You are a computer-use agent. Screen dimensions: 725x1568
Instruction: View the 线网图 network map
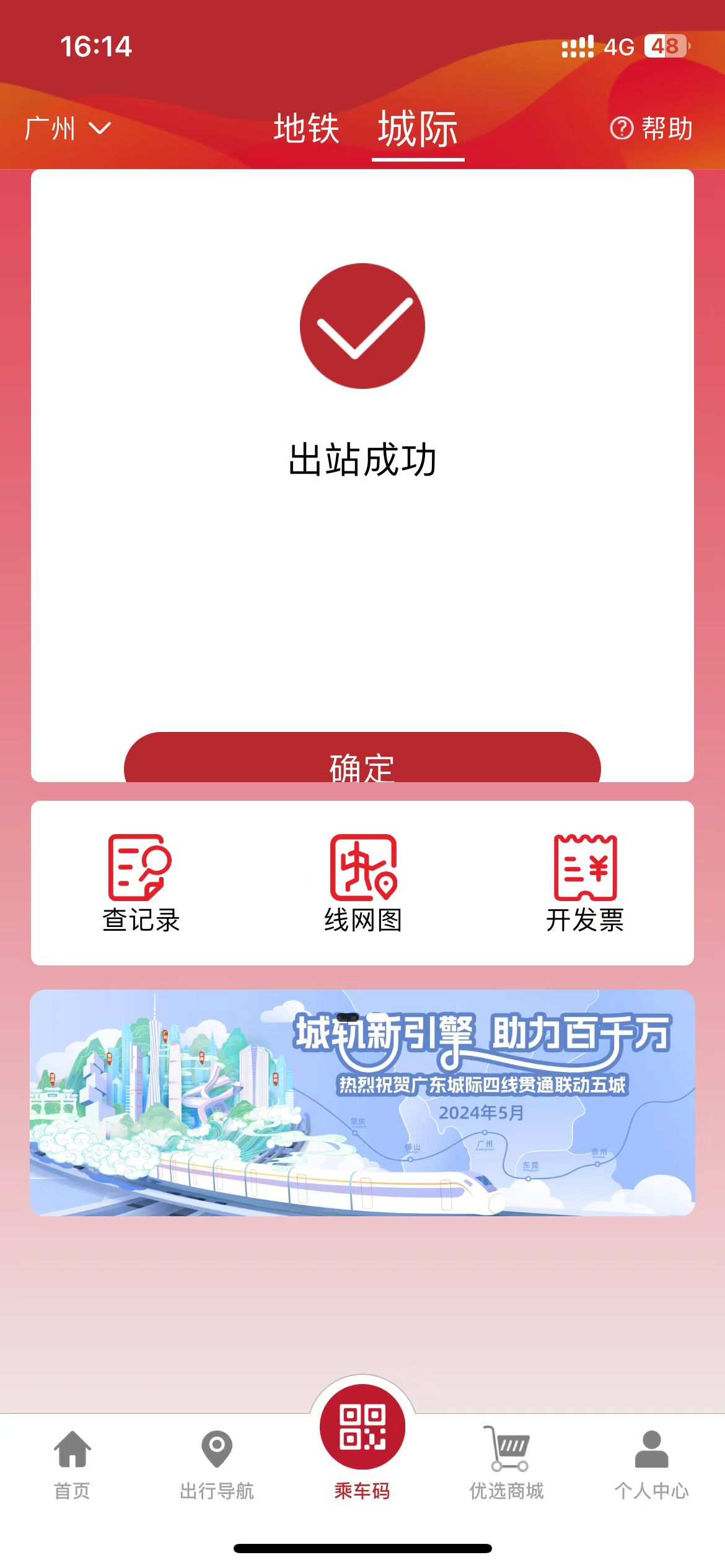(362, 883)
